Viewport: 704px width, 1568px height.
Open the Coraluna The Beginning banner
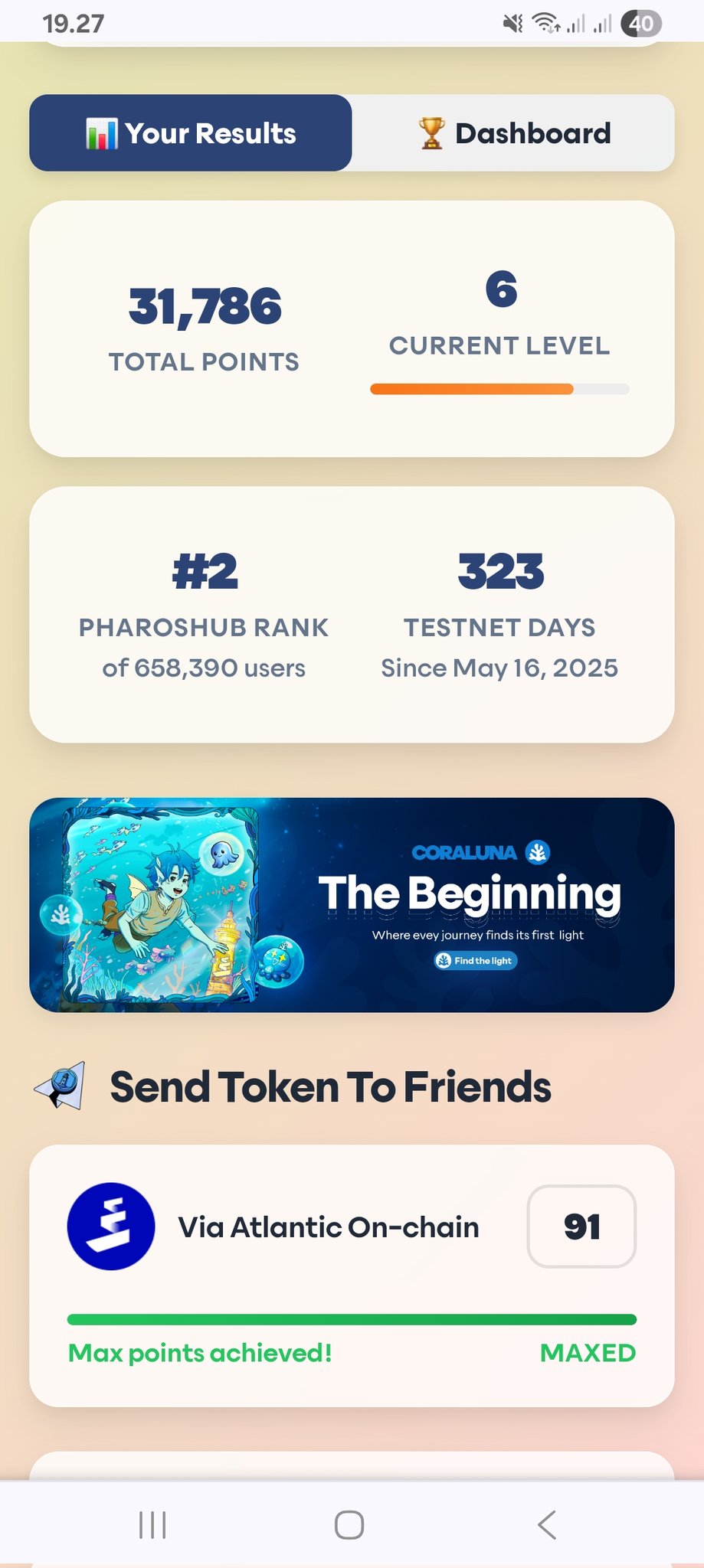352,905
